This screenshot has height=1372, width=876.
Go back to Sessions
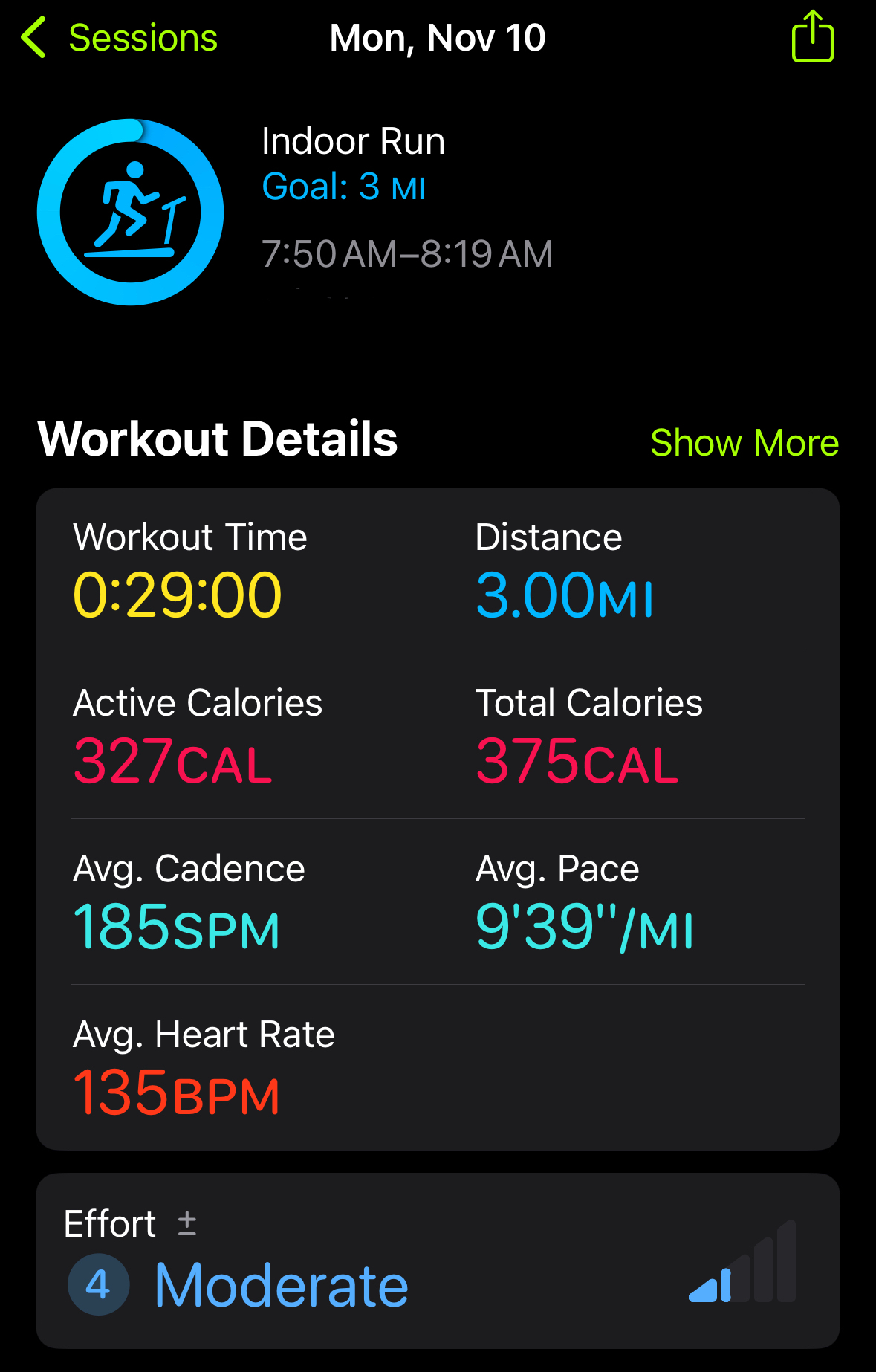pos(119,38)
